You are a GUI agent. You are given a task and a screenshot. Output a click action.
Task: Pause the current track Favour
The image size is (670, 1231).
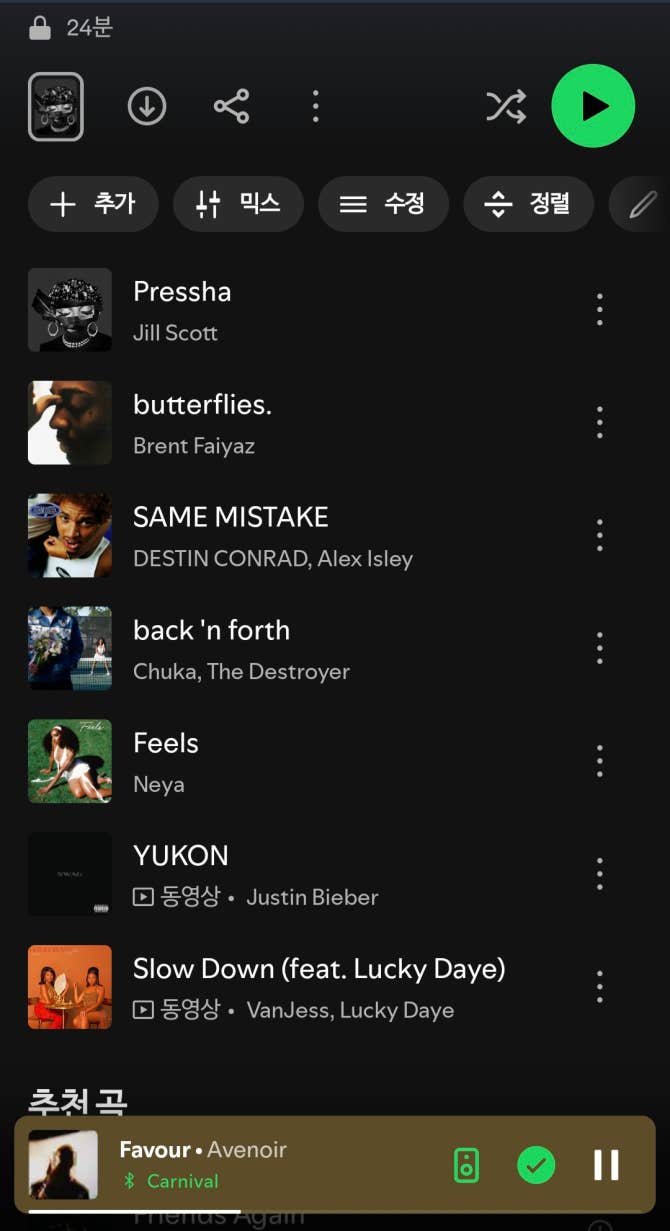click(x=606, y=1165)
